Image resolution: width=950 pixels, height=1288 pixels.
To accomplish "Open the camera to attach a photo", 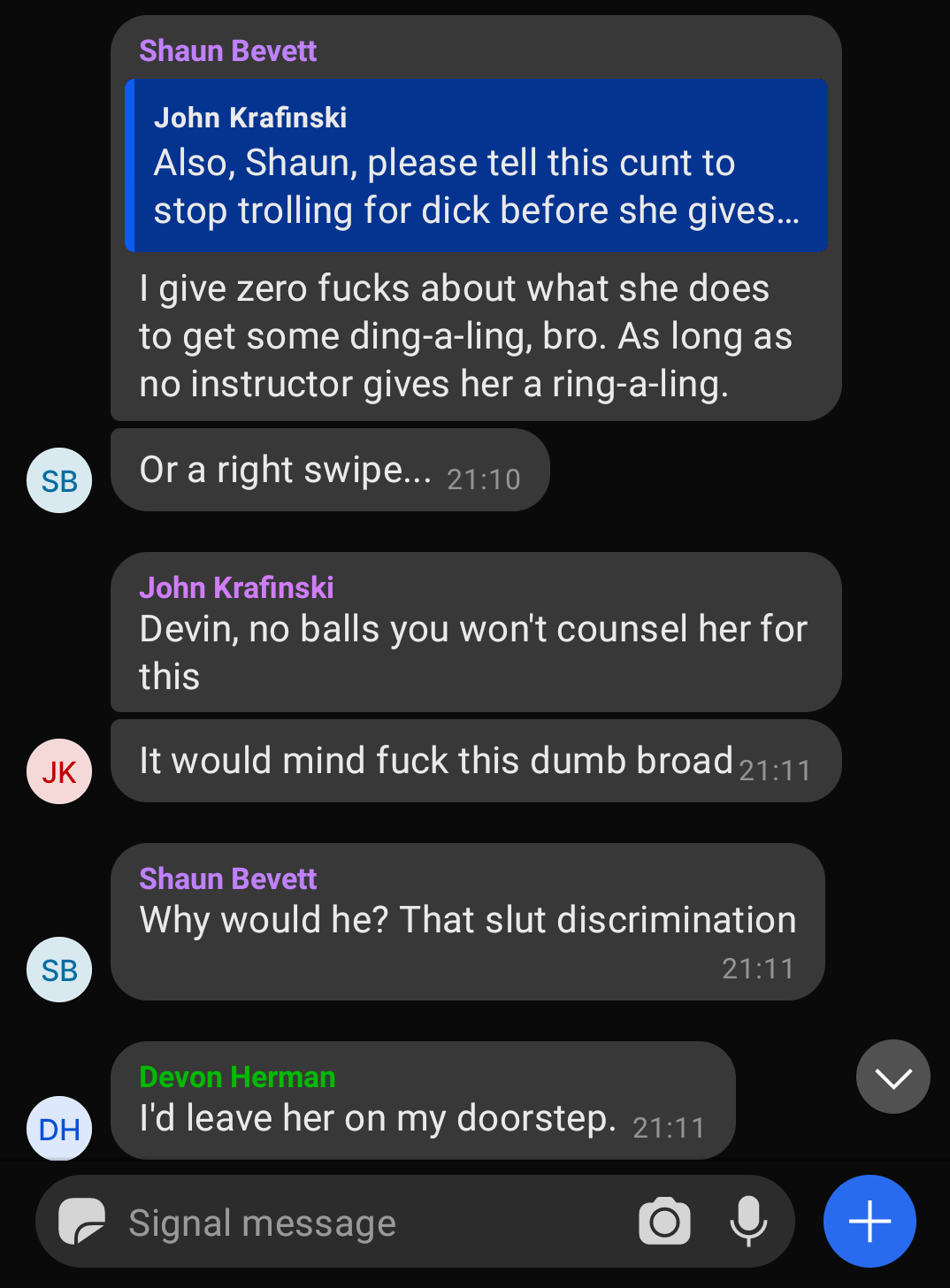I will [x=664, y=1222].
